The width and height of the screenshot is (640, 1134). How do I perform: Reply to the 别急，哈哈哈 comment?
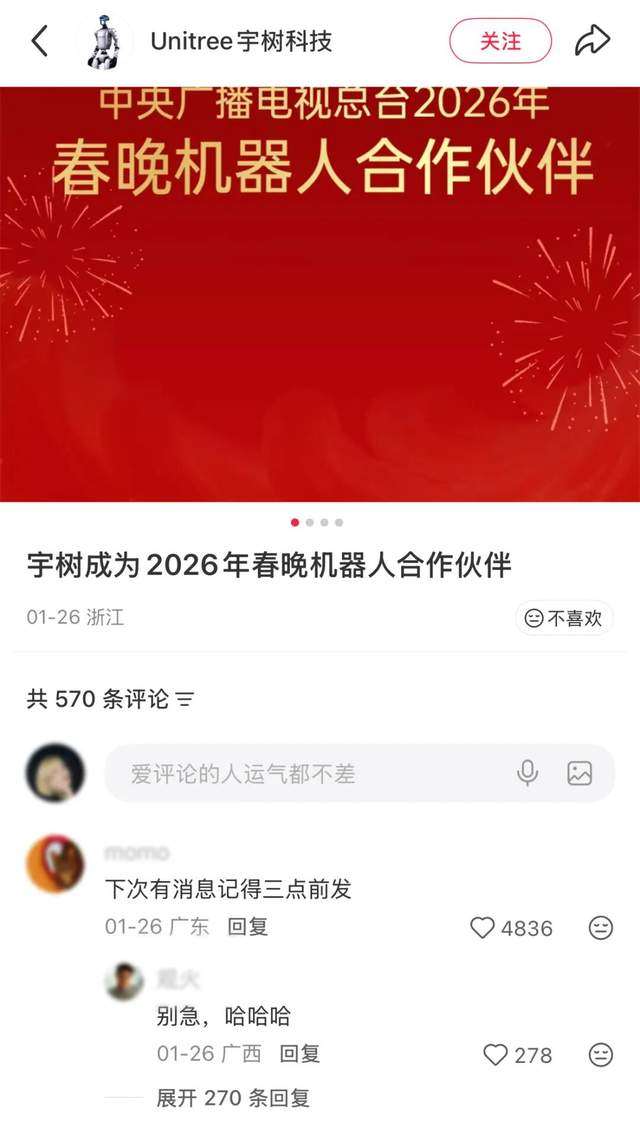coord(299,1053)
